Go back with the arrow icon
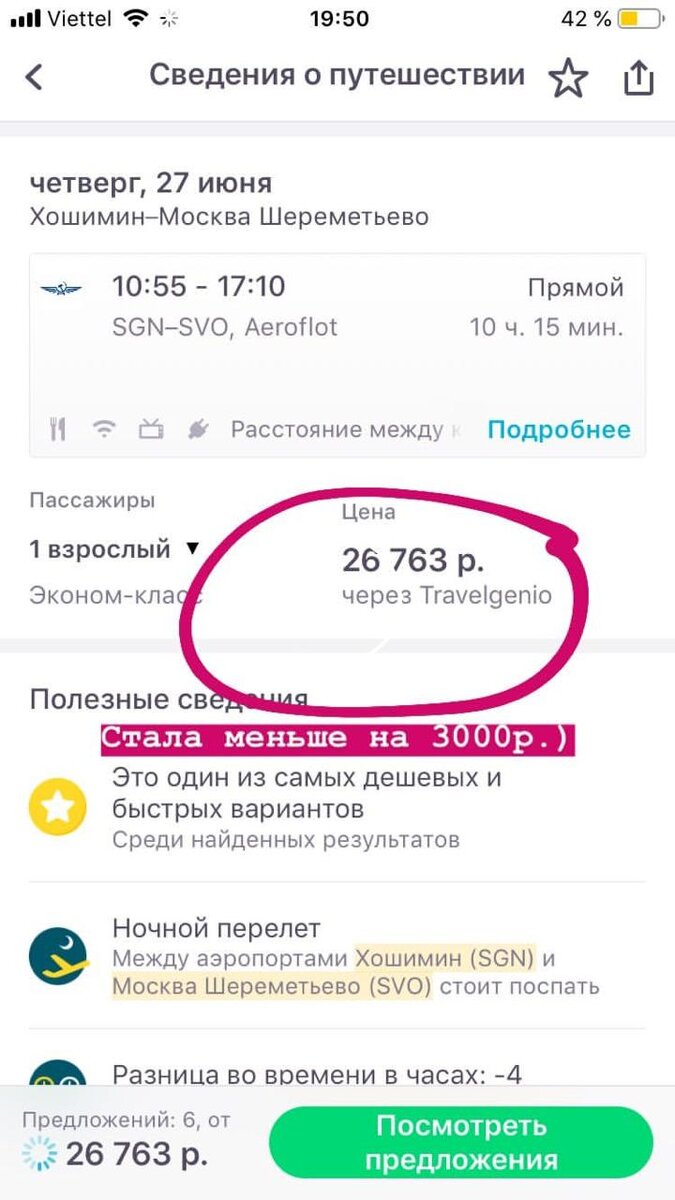 [x=35, y=77]
